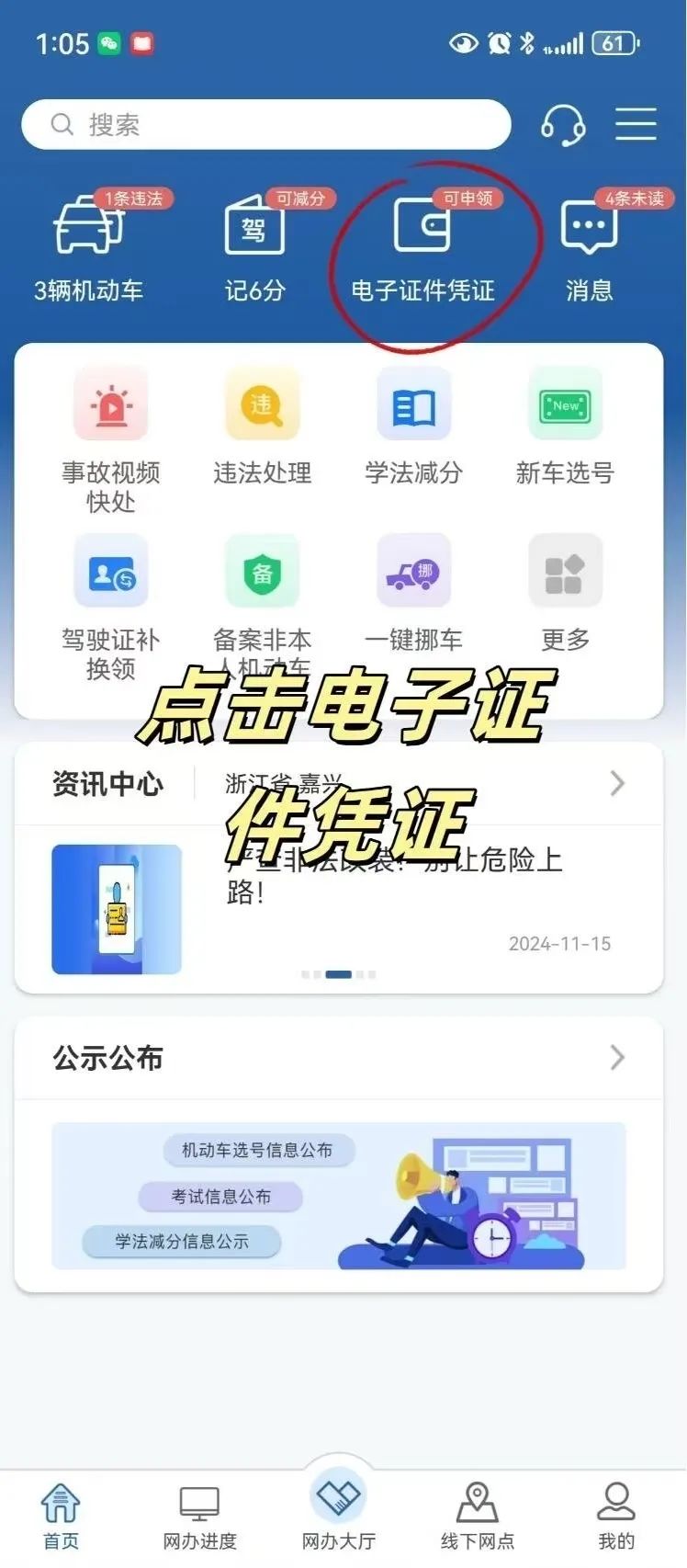Open 公示公布 section arrow
This screenshot has width=687, height=1568.
click(617, 1058)
